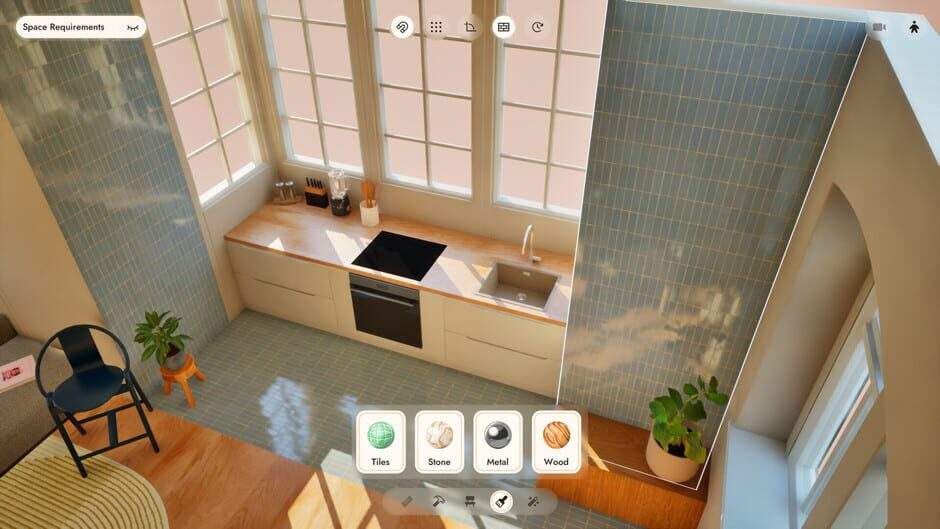Enter first-person walk mode
Screen dimensions: 940x529
pyautogui.click(x=914, y=27)
